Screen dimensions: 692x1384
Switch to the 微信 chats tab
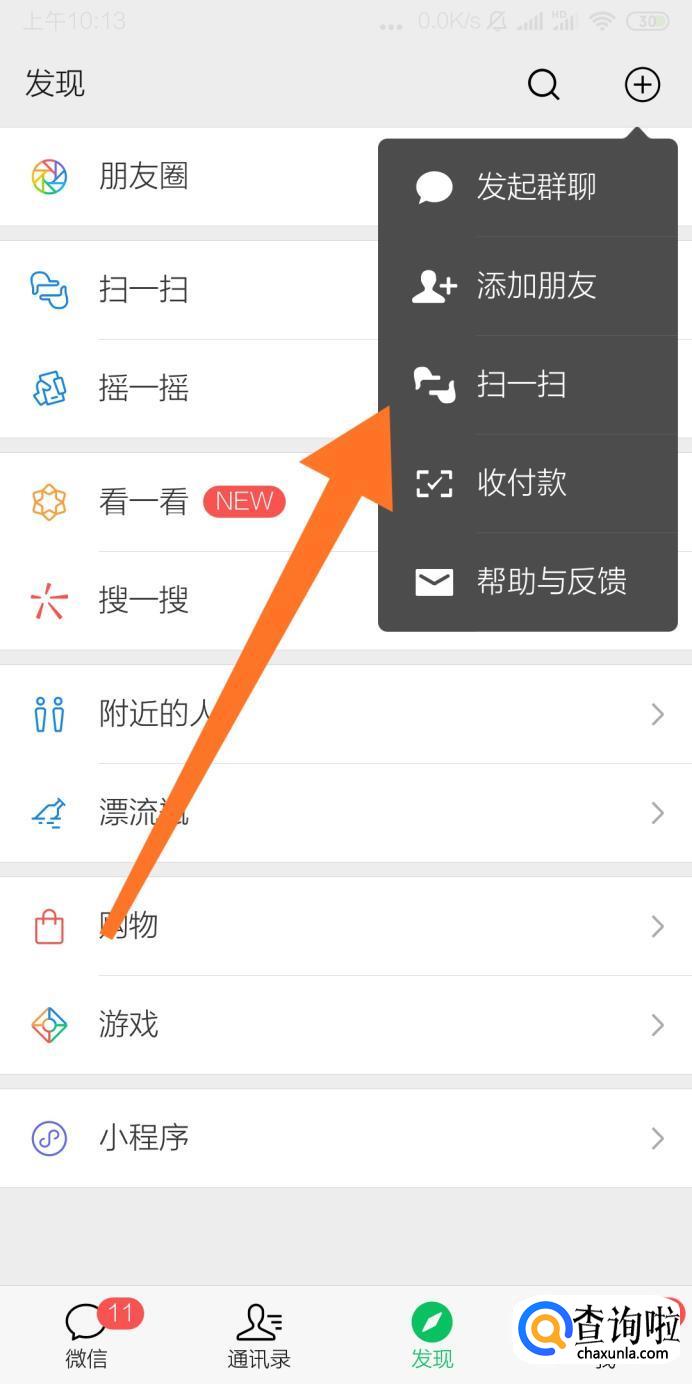click(x=87, y=1334)
